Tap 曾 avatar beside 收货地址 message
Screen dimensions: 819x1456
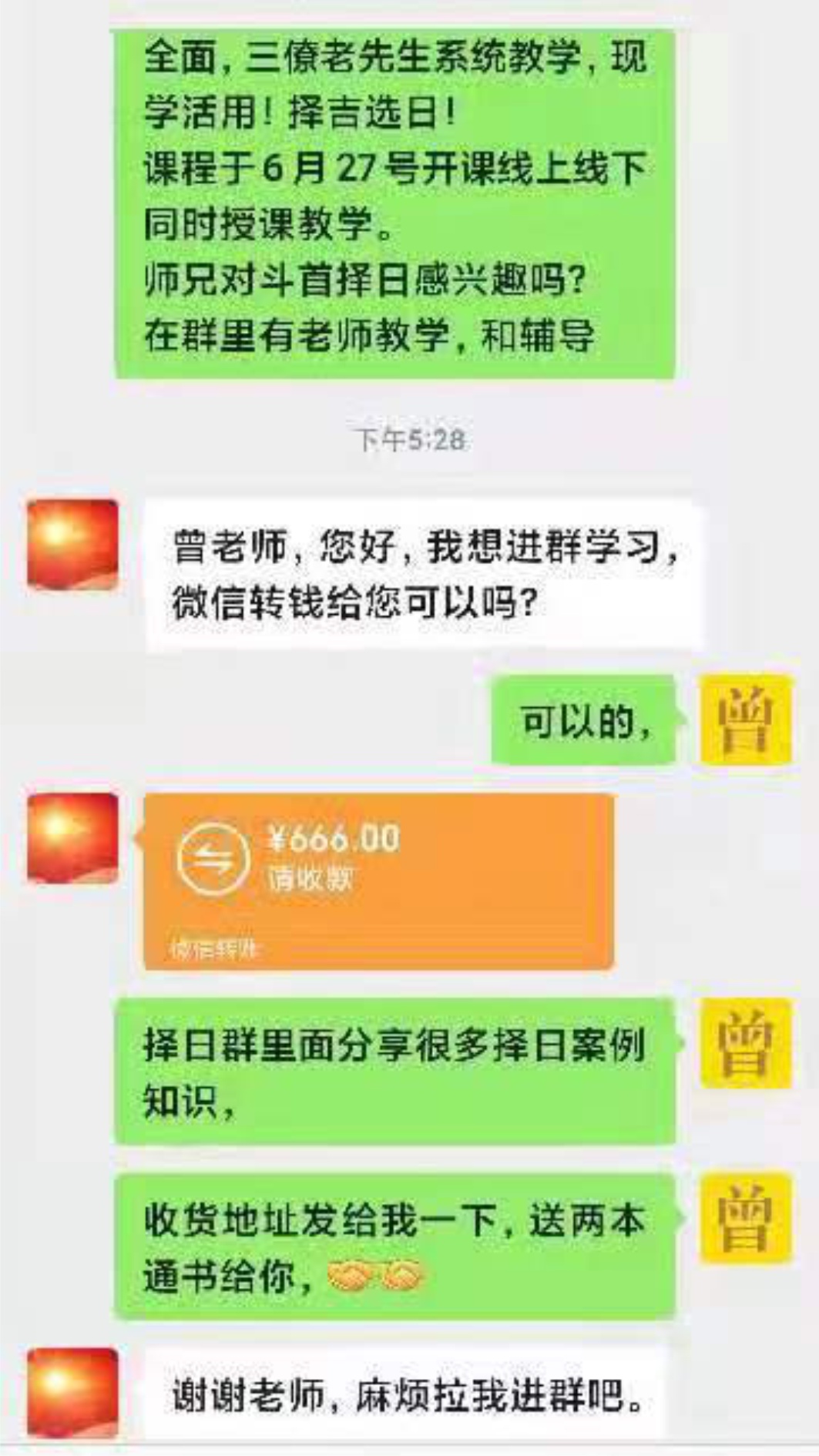point(745,1218)
